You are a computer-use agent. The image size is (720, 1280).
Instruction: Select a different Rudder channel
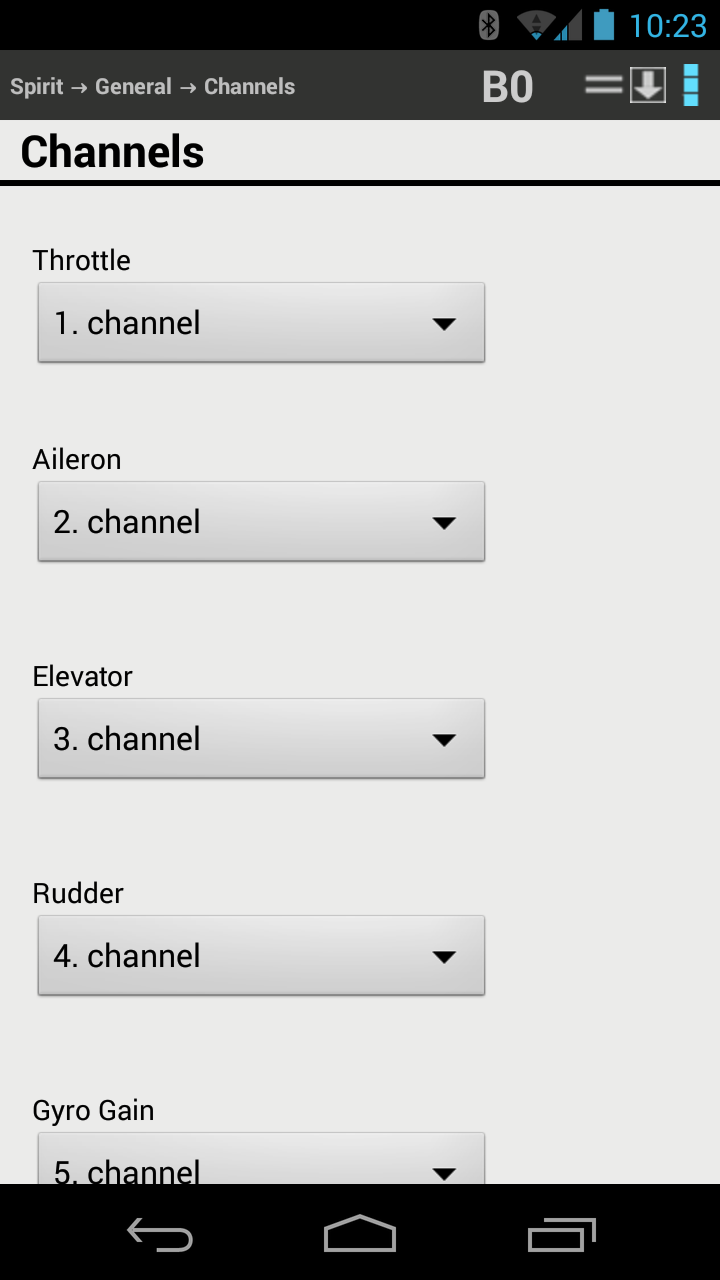tap(261, 955)
